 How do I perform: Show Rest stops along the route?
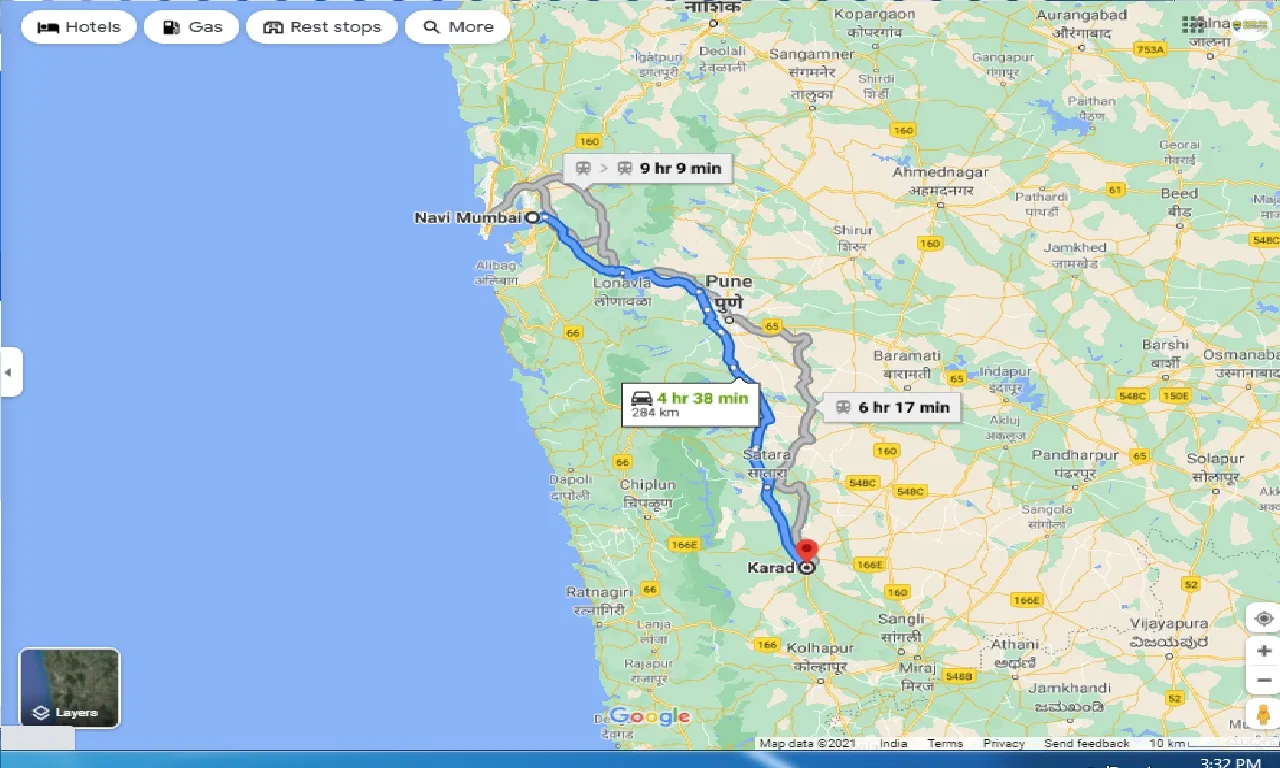click(321, 27)
